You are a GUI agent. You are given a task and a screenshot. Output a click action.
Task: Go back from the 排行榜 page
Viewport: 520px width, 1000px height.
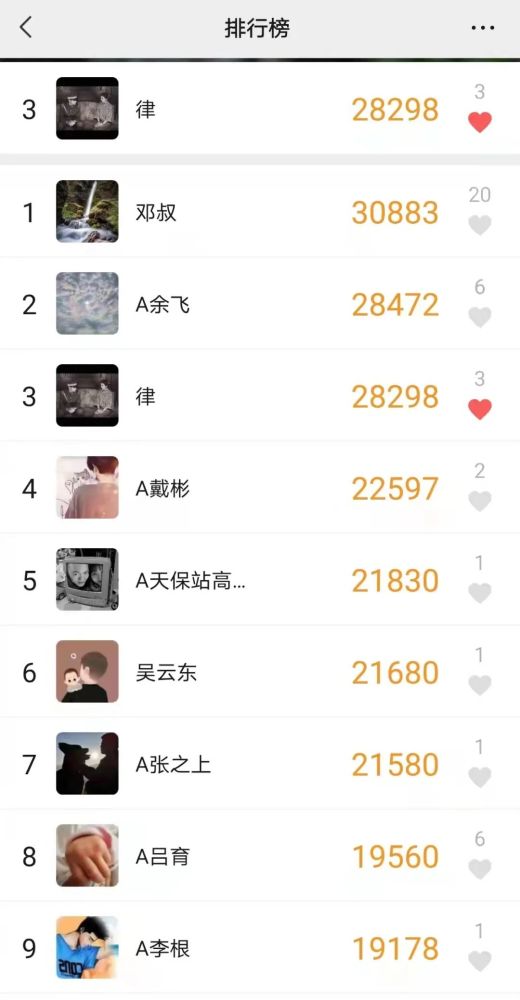click(26, 27)
